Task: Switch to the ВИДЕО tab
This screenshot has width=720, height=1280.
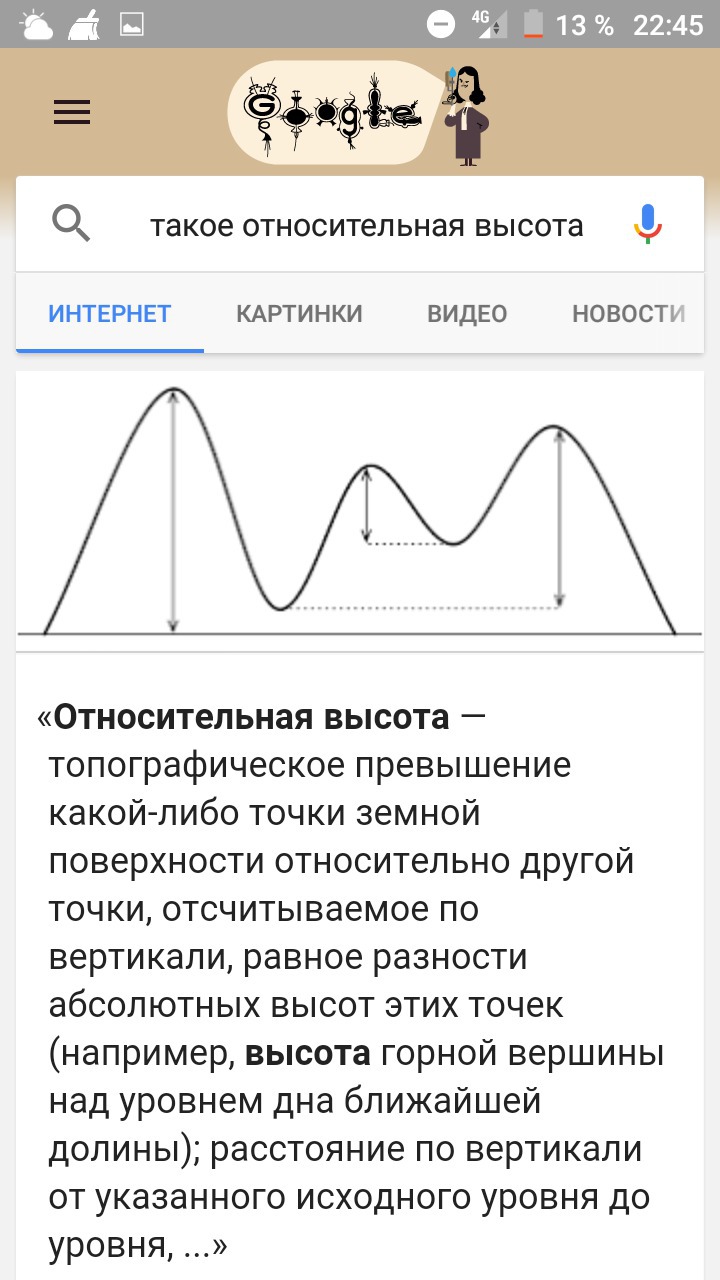Action: pyautogui.click(x=467, y=314)
